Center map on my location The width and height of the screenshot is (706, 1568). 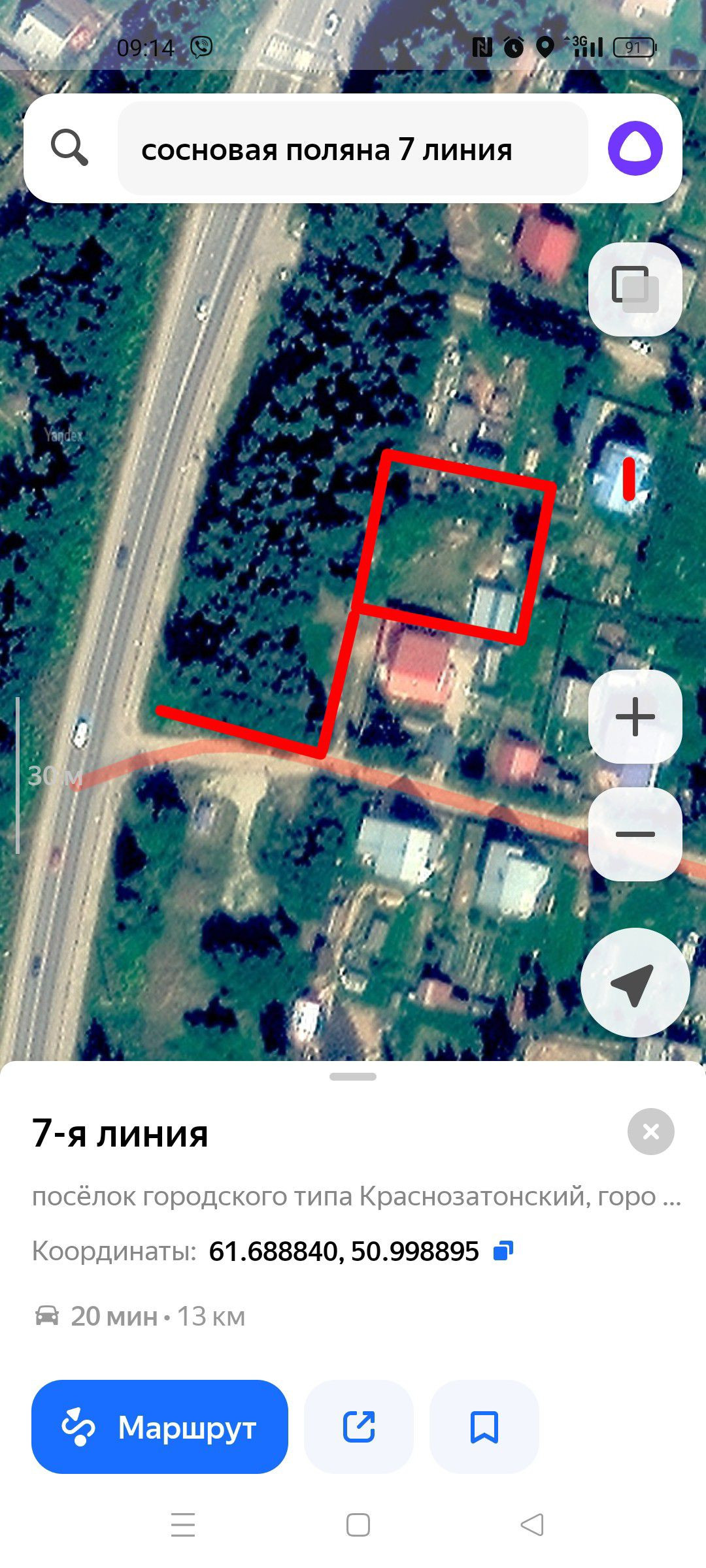pyautogui.click(x=635, y=983)
